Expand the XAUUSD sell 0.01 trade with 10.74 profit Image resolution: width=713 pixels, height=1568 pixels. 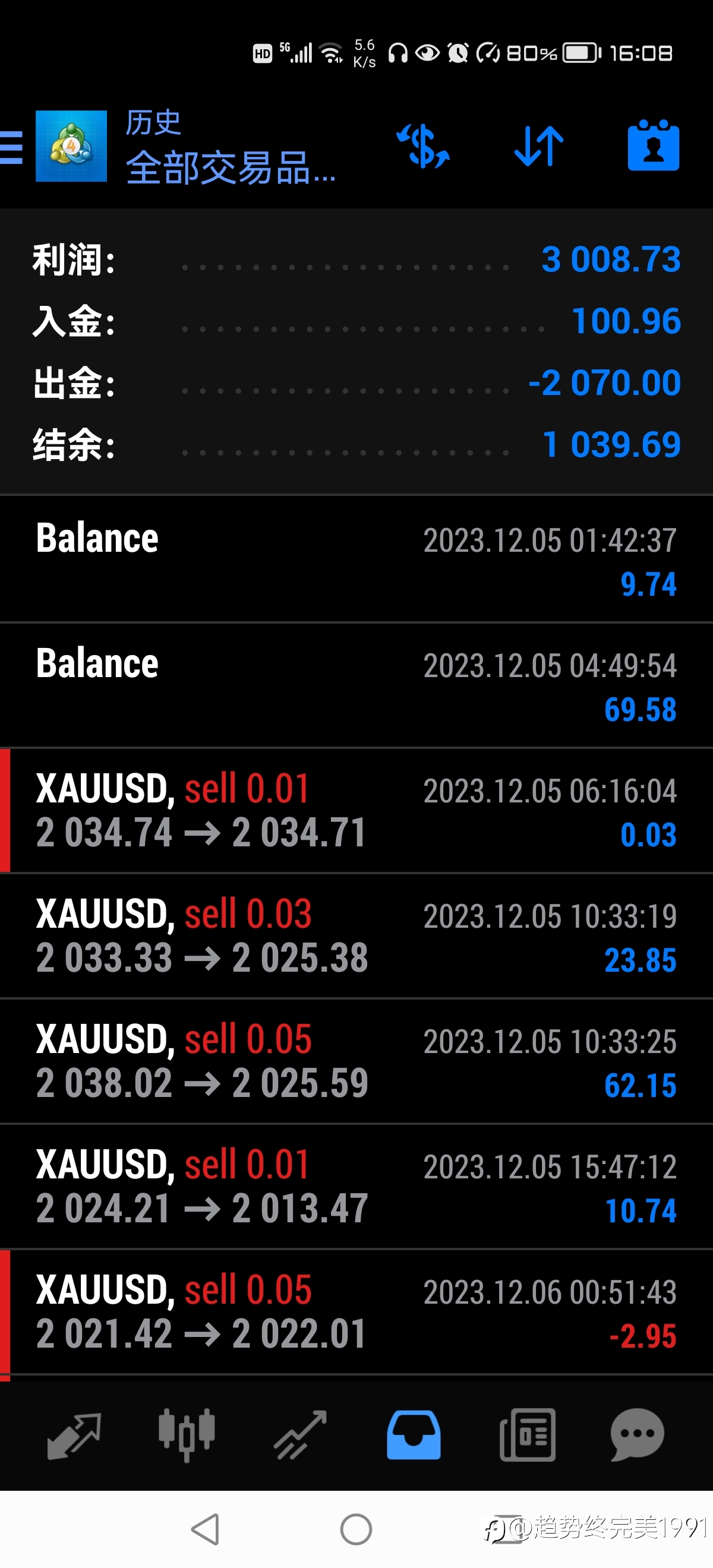click(356, 1186)
